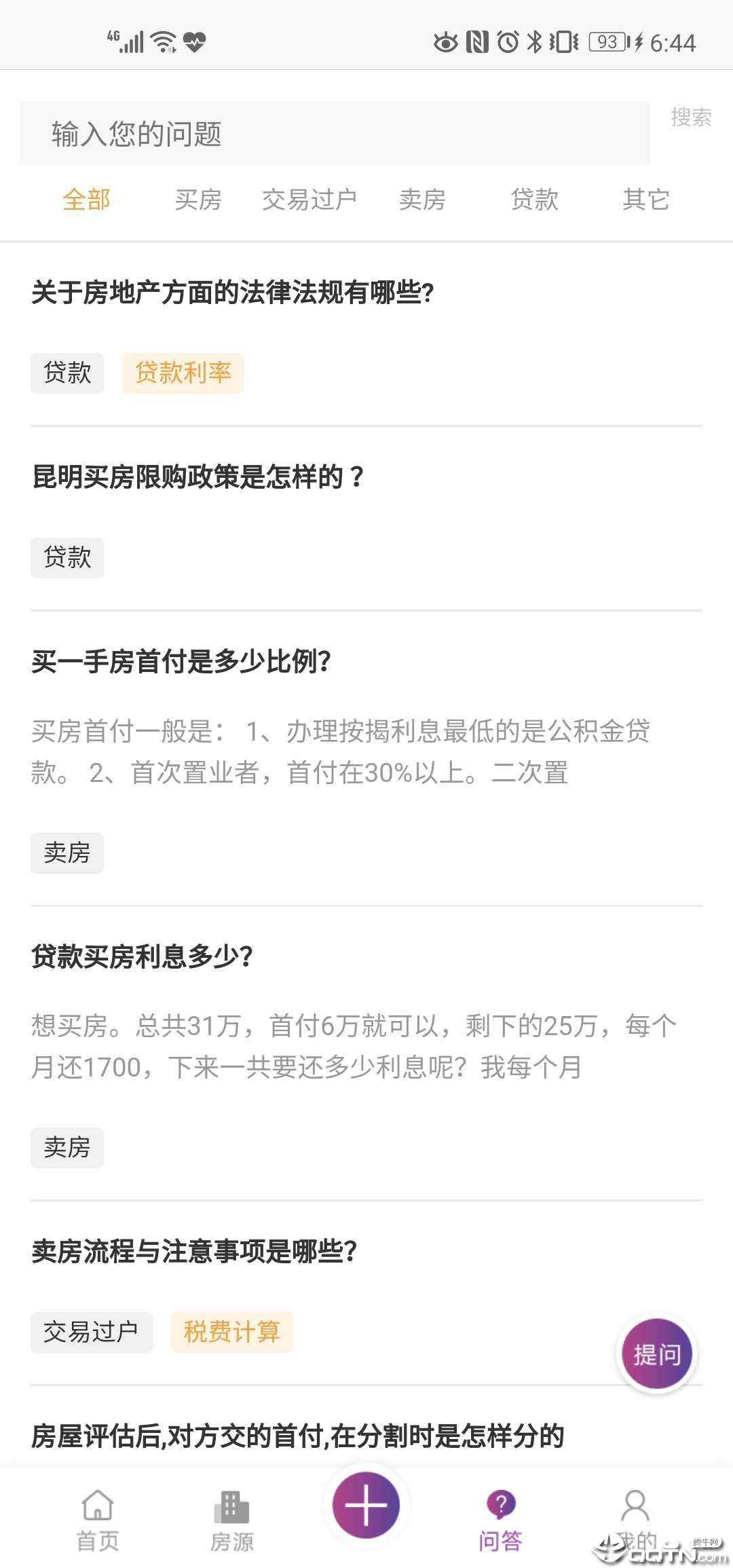Tap the 搜索 button
The height and width of the screenshot is (1568, 733).
(690, 117)
